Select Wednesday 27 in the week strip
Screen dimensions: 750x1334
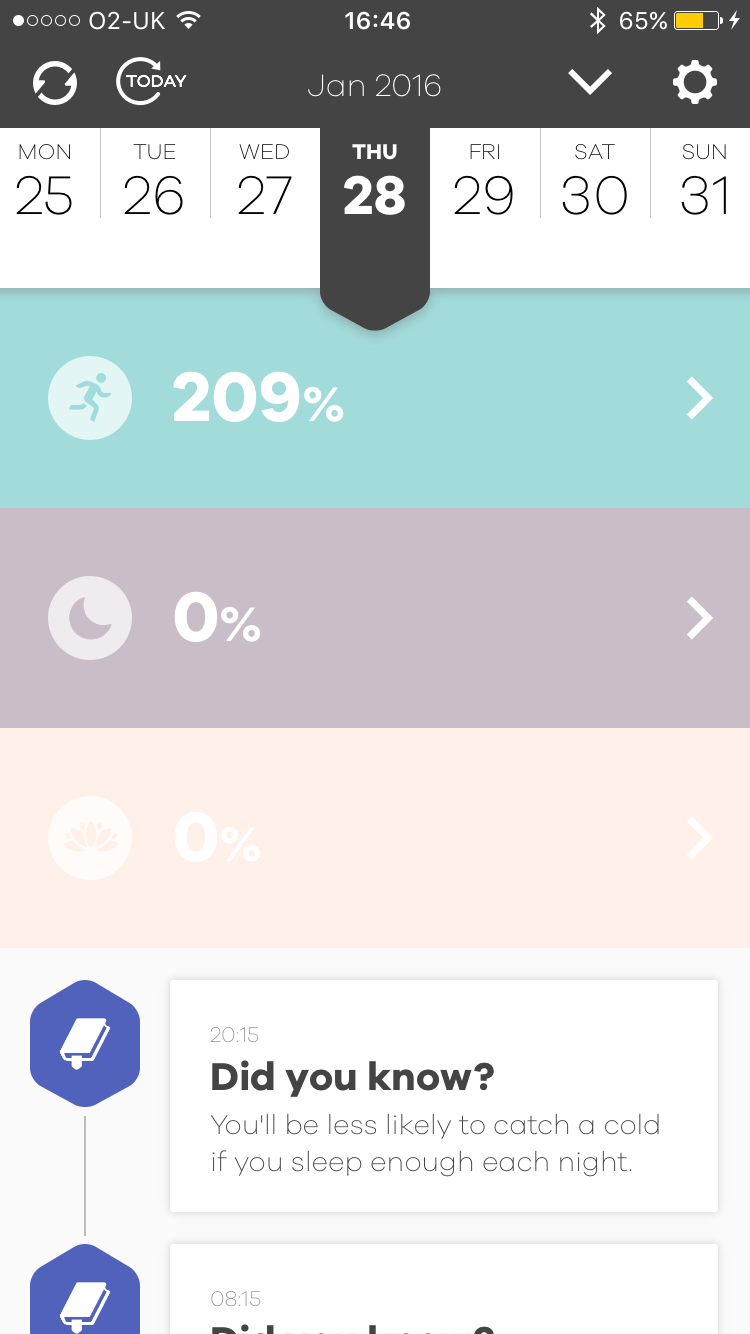pyautogui.click(x=264, y=182)
